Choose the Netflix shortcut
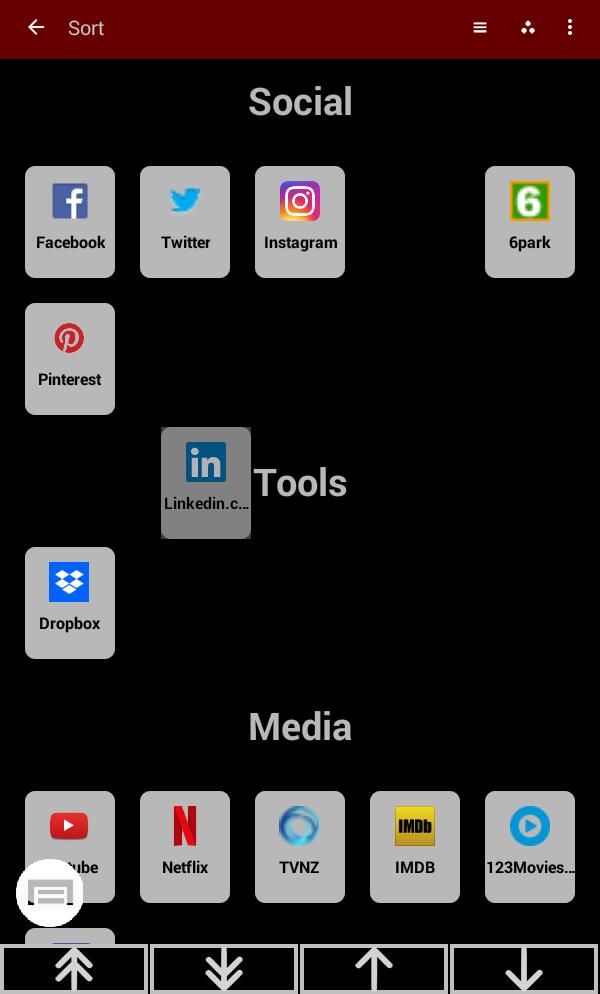Viewport: 600px width, 994px height. tap(185, 846)
